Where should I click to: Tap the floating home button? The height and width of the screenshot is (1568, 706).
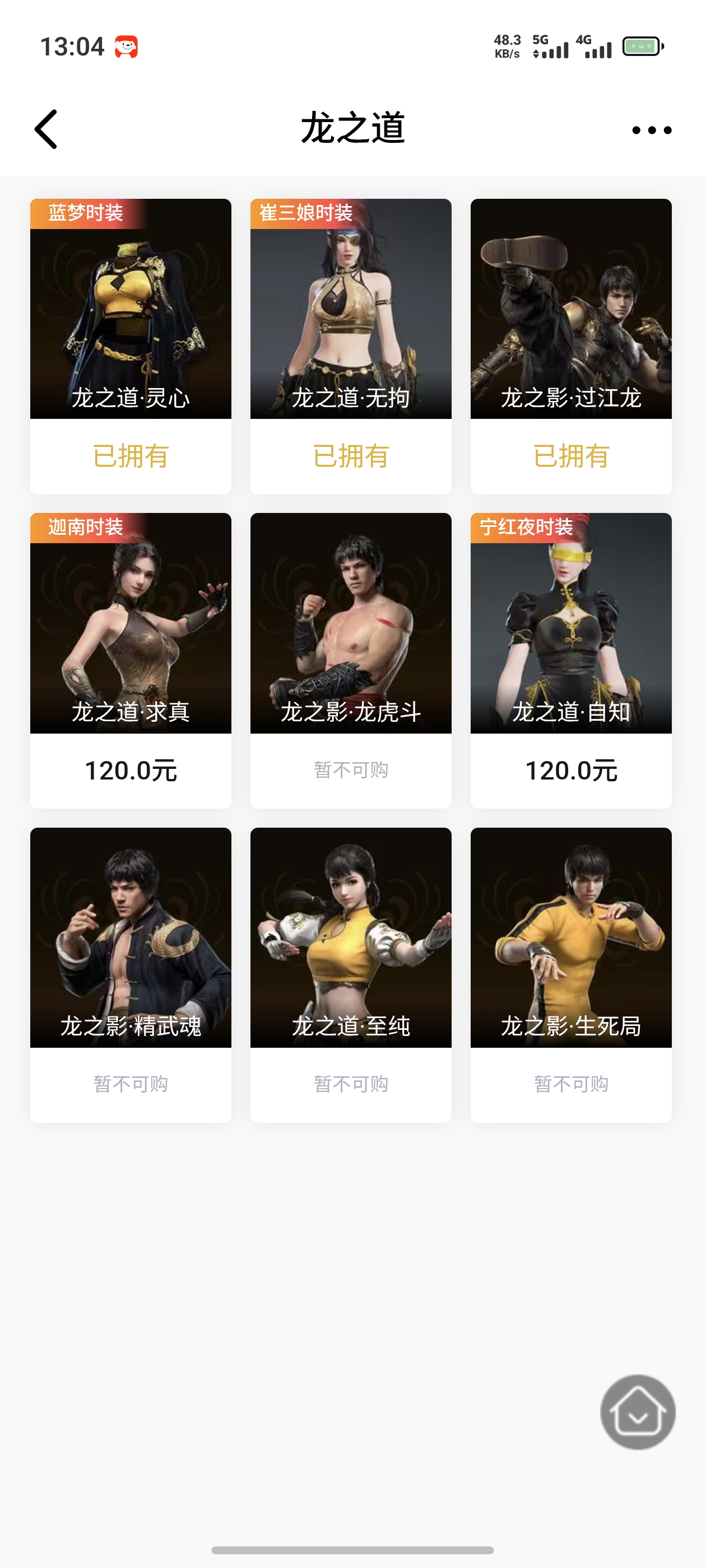coord(637,1412)
